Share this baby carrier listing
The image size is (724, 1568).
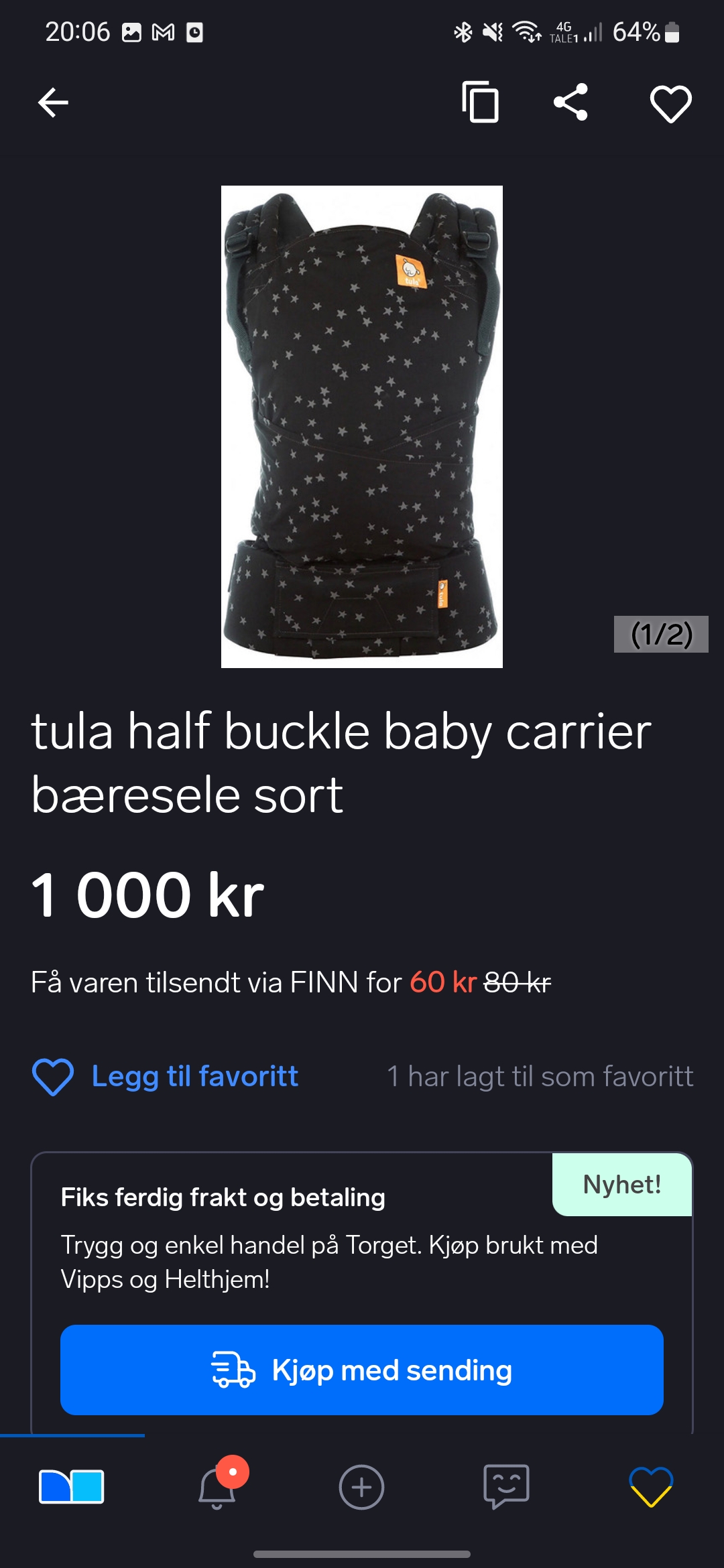tap(570, 103)
